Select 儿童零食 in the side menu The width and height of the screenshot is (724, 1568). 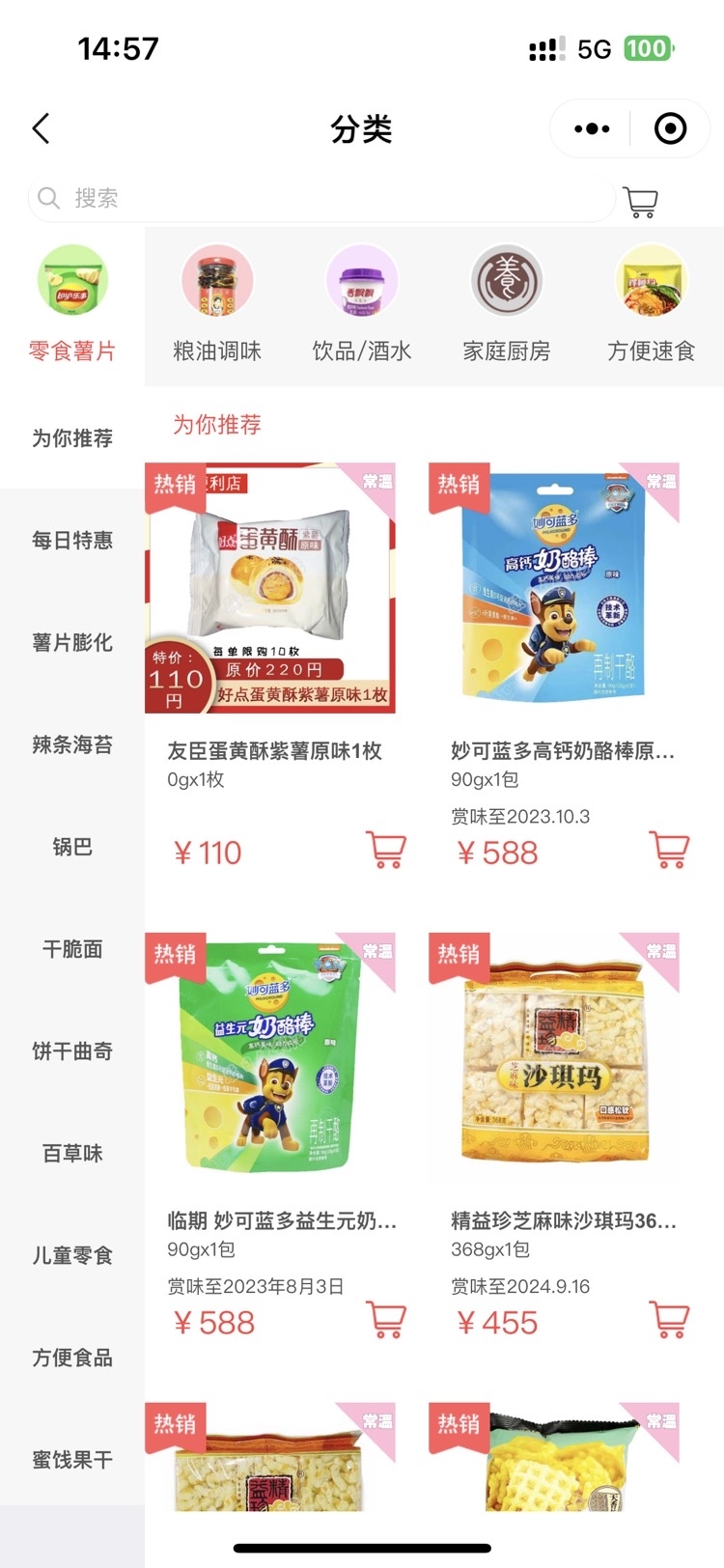coord(72,1256)
